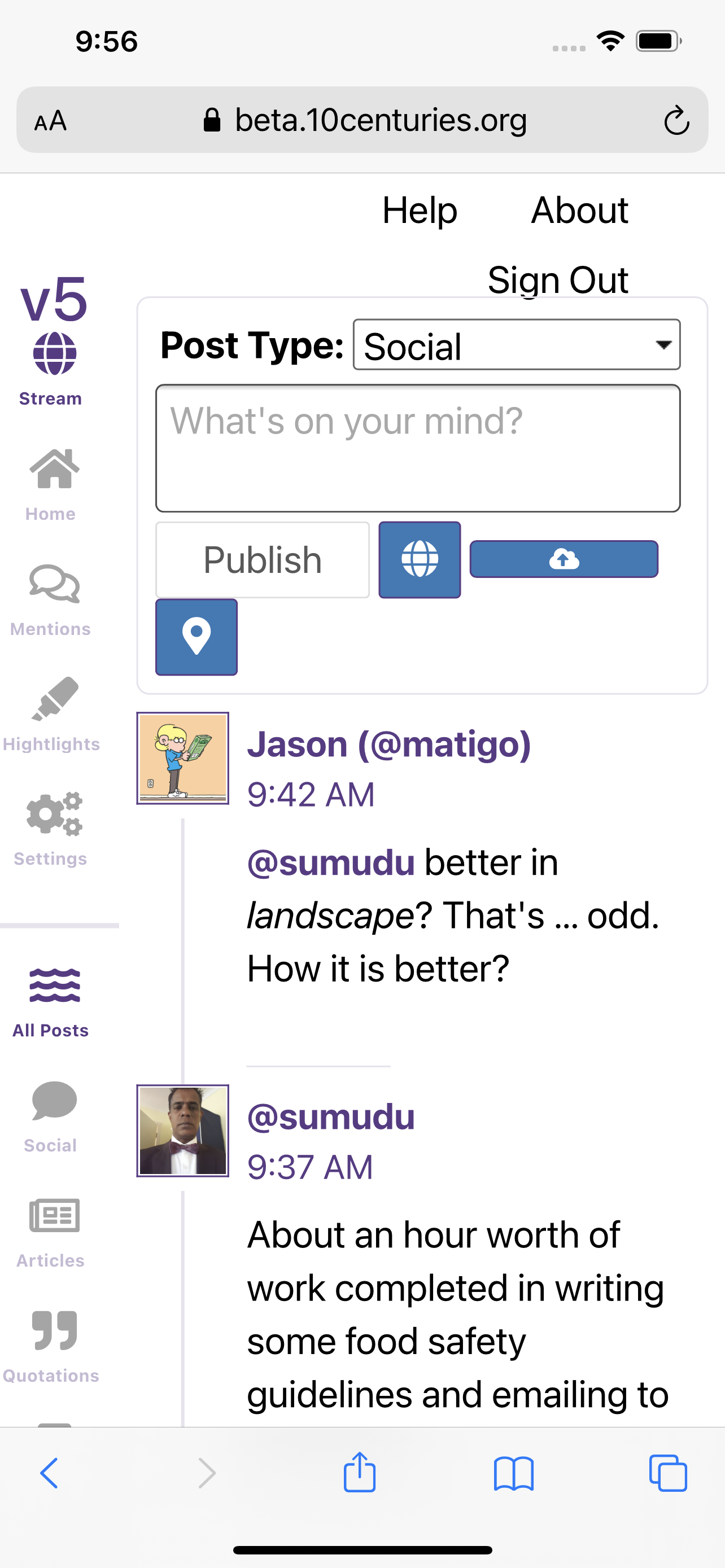This screenshot has width=725, height=1568.
Task: Select All Posts filter
Action: point(53,1001)
